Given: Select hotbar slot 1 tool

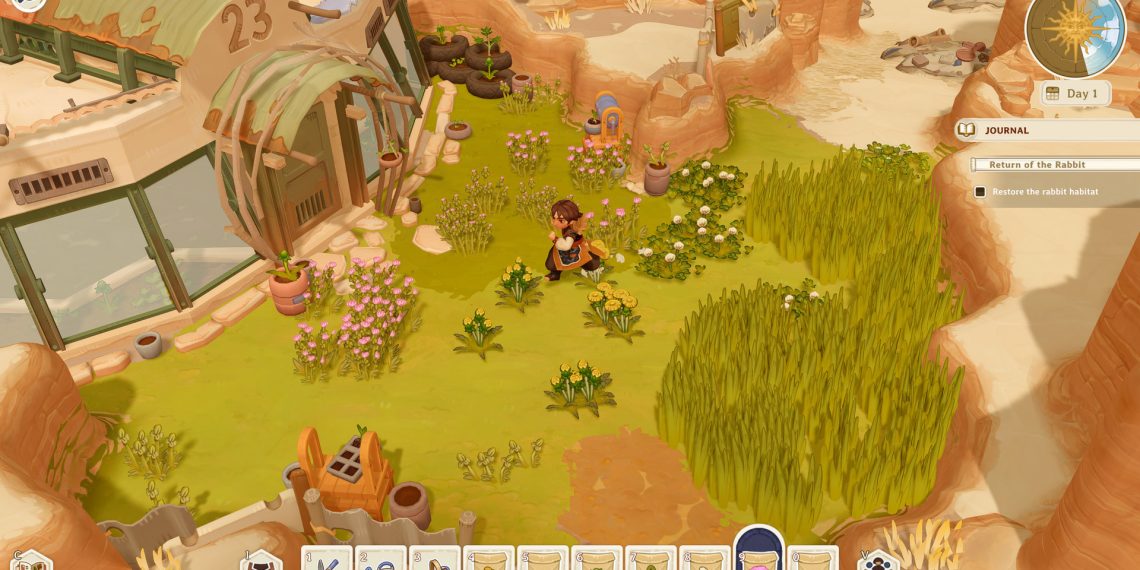Looking at the screenshot, I should pos(327,559).
